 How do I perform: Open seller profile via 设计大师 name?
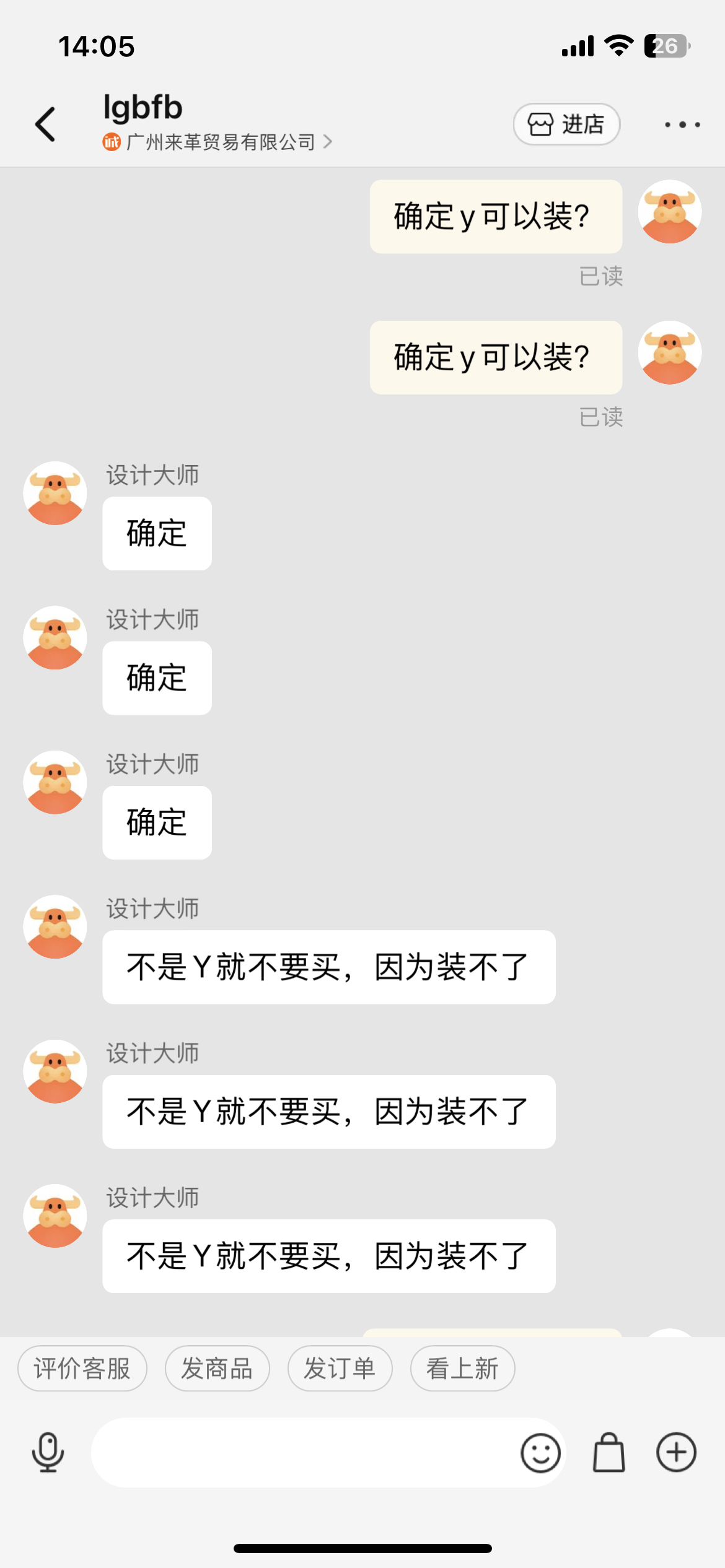[x=152, y=476]
